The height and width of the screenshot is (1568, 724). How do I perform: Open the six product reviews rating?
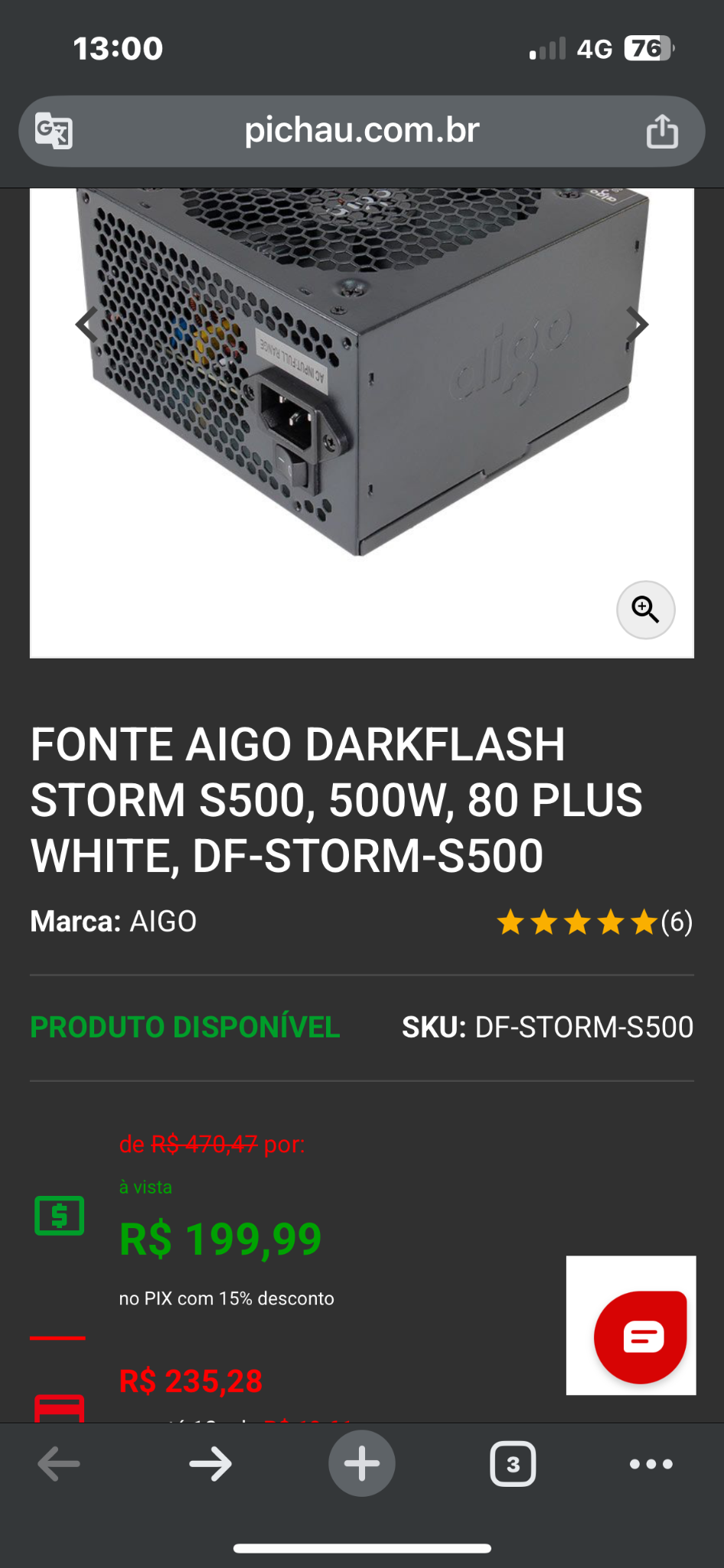(x=595, y=922)
